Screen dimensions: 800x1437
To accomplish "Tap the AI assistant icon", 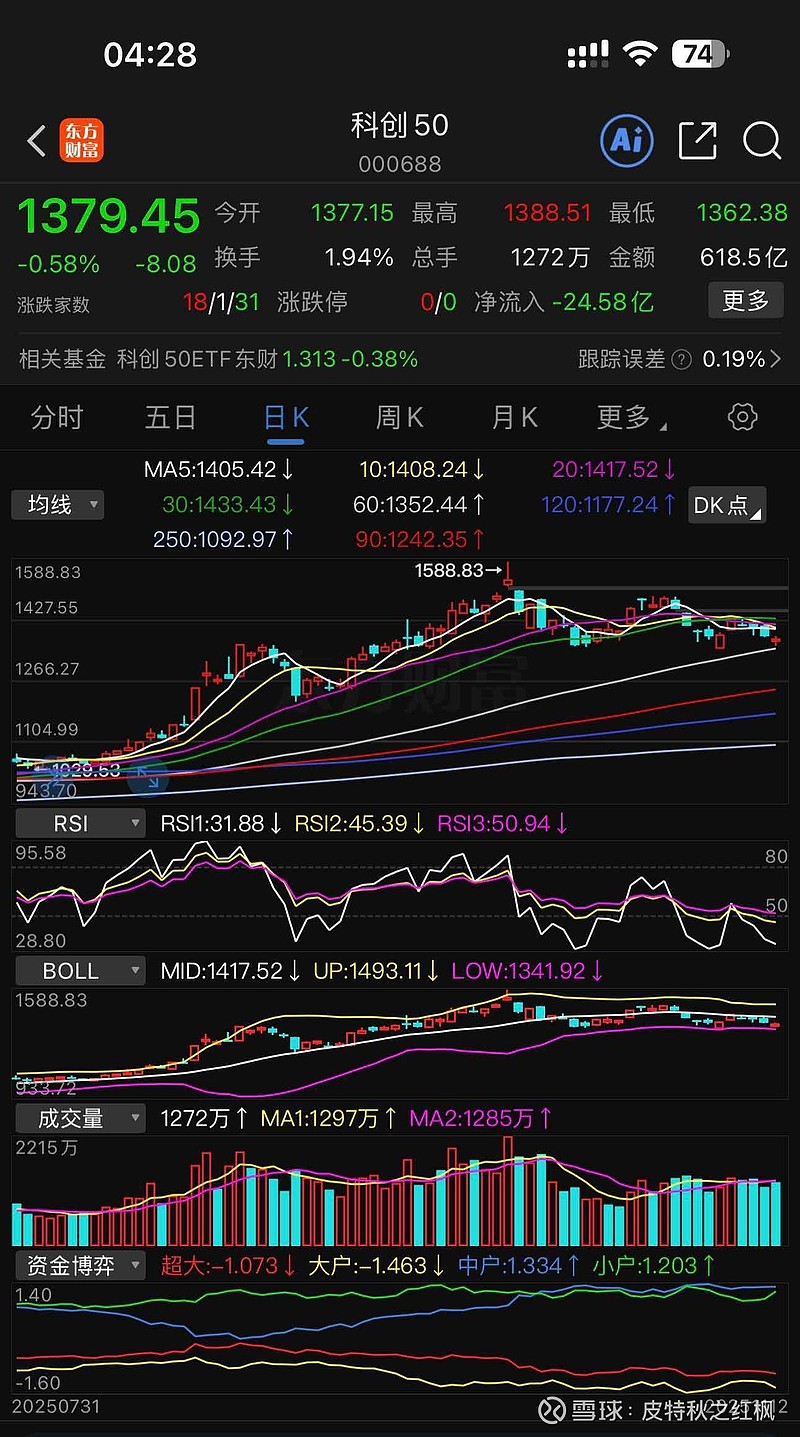I will [x=626, y=141].
